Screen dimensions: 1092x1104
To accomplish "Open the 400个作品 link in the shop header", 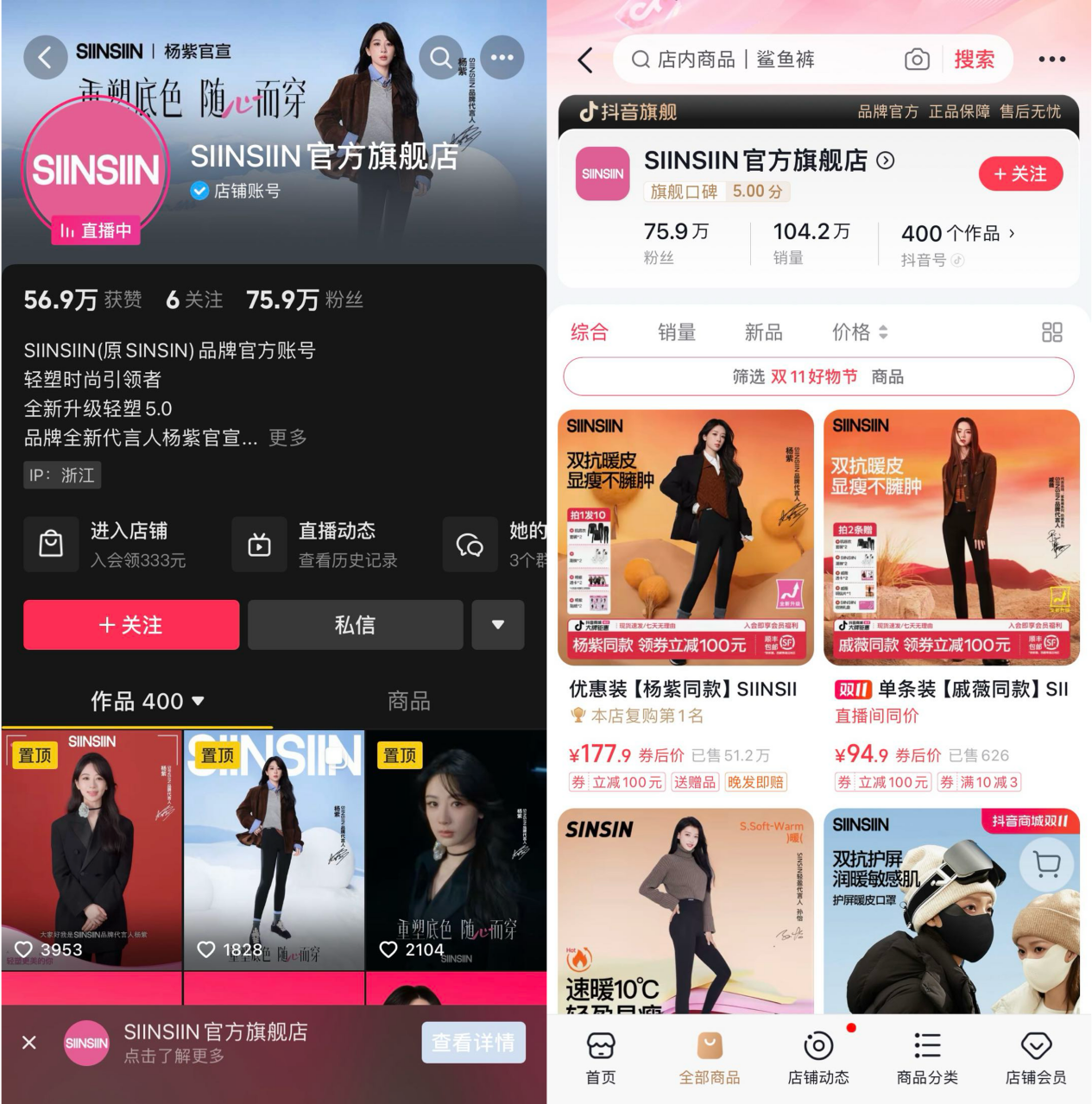I will point(956,234).
